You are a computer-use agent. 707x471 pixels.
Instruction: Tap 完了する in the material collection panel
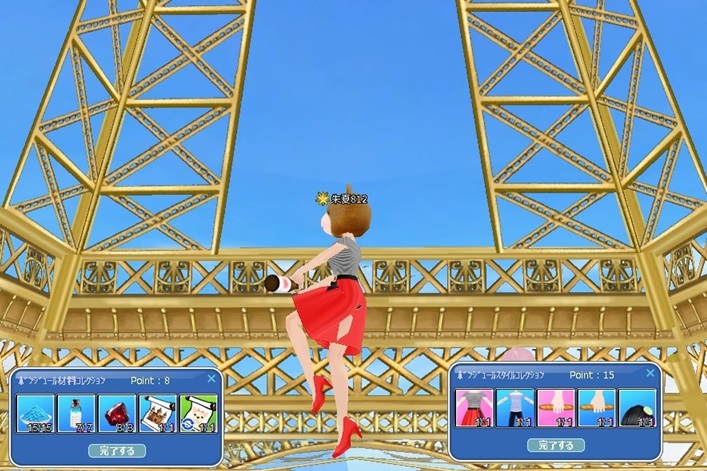coord(116,450)
